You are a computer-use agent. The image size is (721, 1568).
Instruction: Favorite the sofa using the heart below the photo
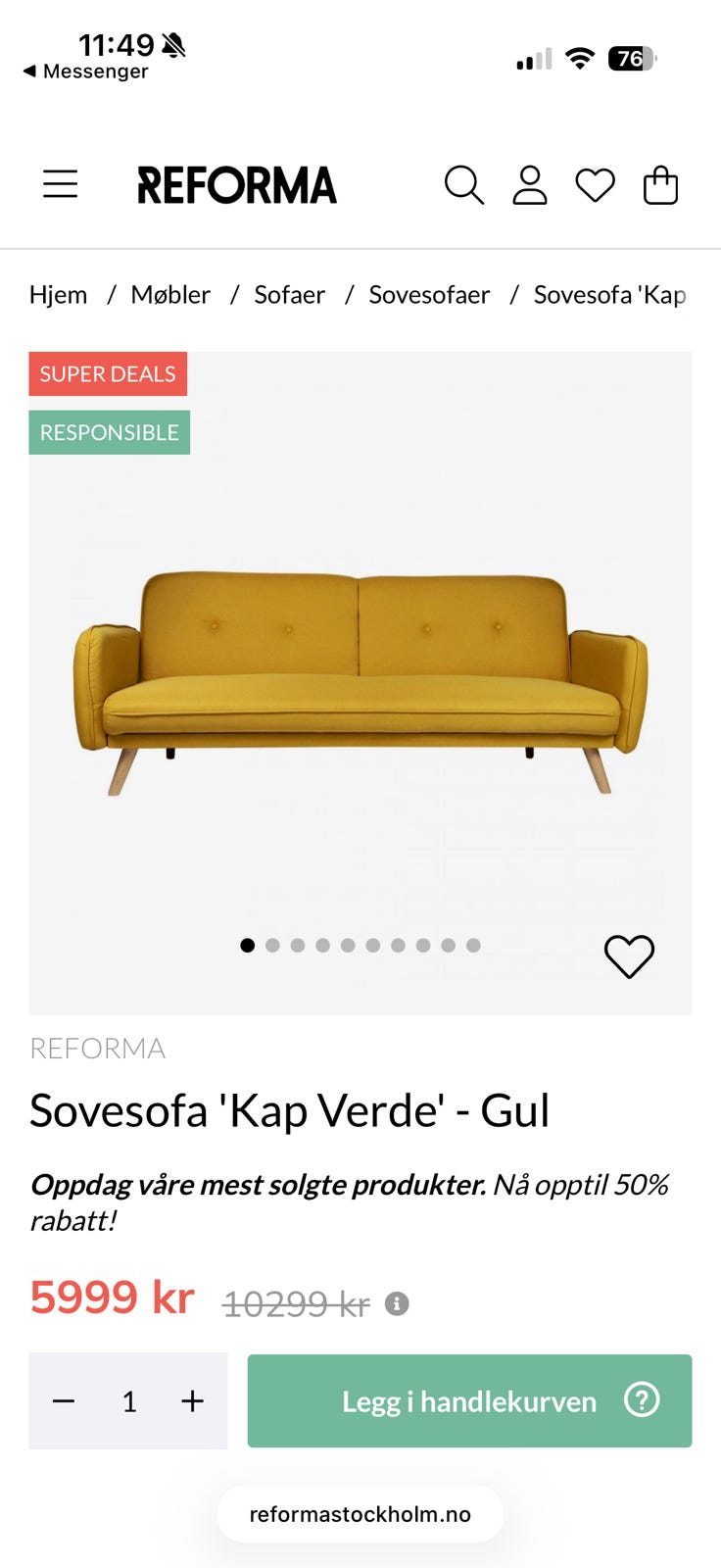coord(630,955)
